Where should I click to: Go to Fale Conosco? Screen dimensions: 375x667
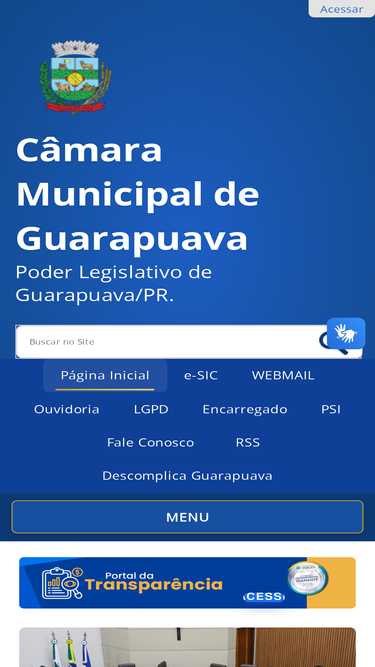click(x=151, y=442)
